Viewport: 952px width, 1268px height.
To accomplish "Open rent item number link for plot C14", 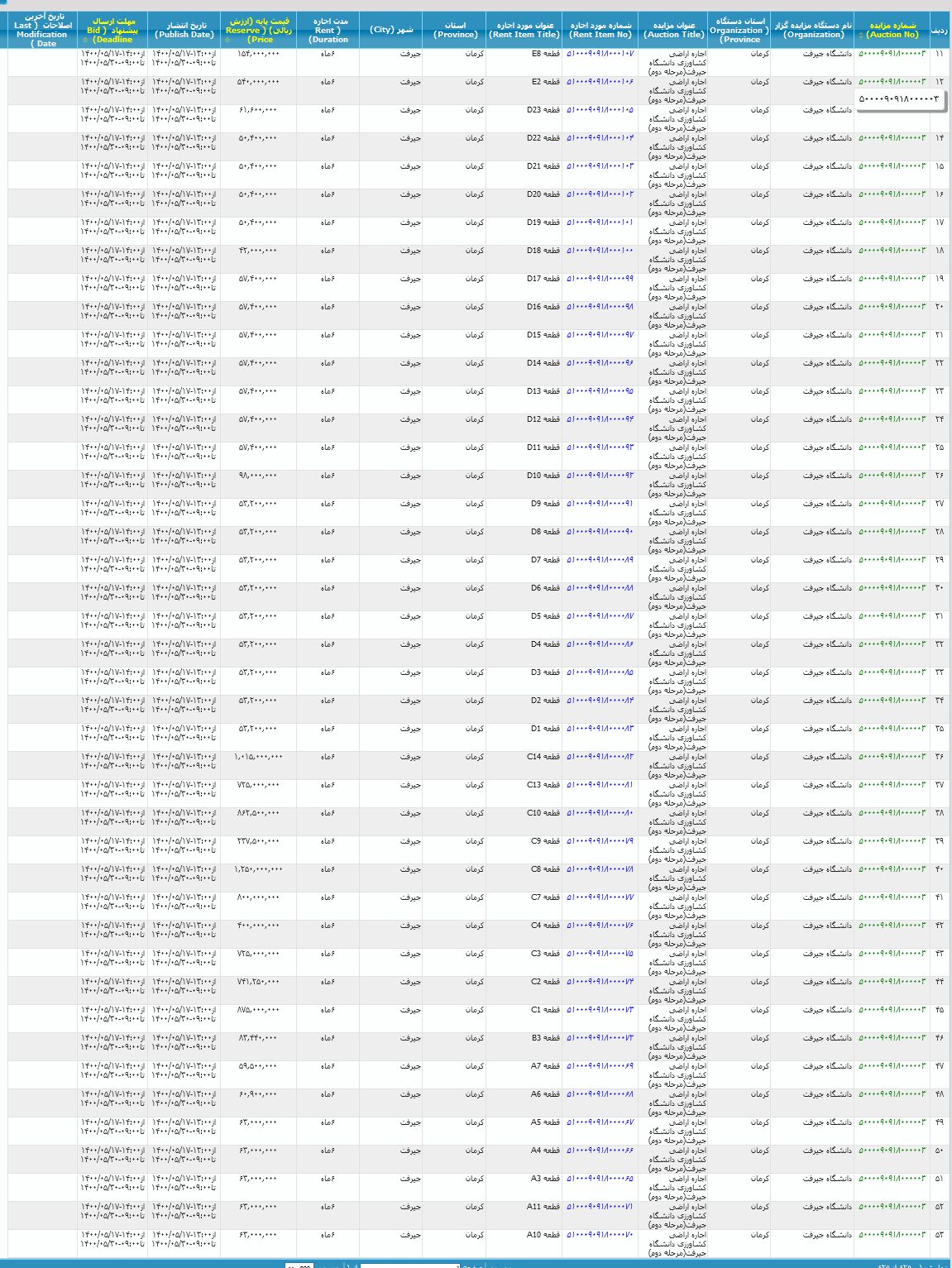I will click(600, 757).
